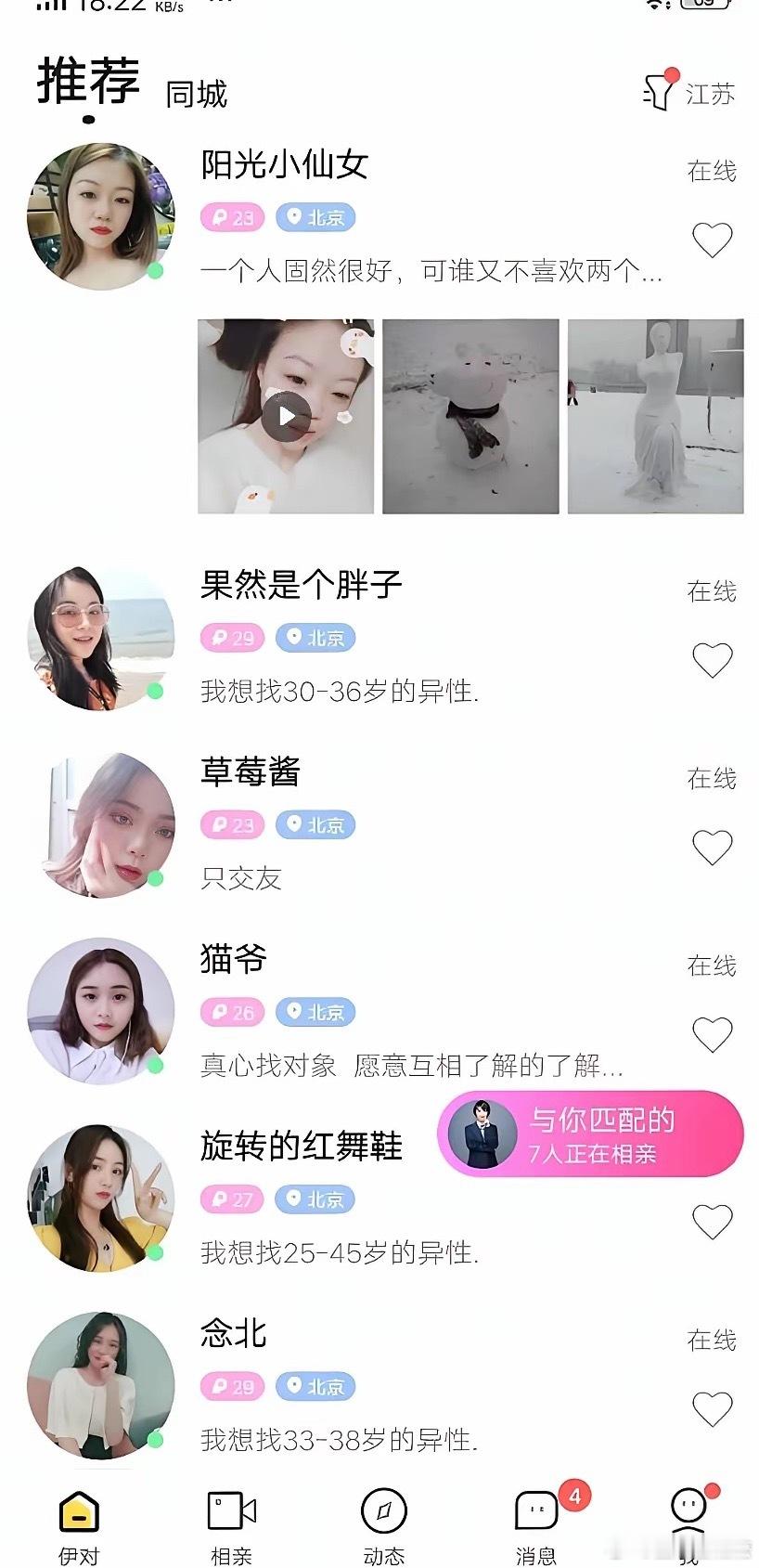The image size is (759, 1568).
Task: Toggle the heart like on 阳光小仙女
Action: 712,238
